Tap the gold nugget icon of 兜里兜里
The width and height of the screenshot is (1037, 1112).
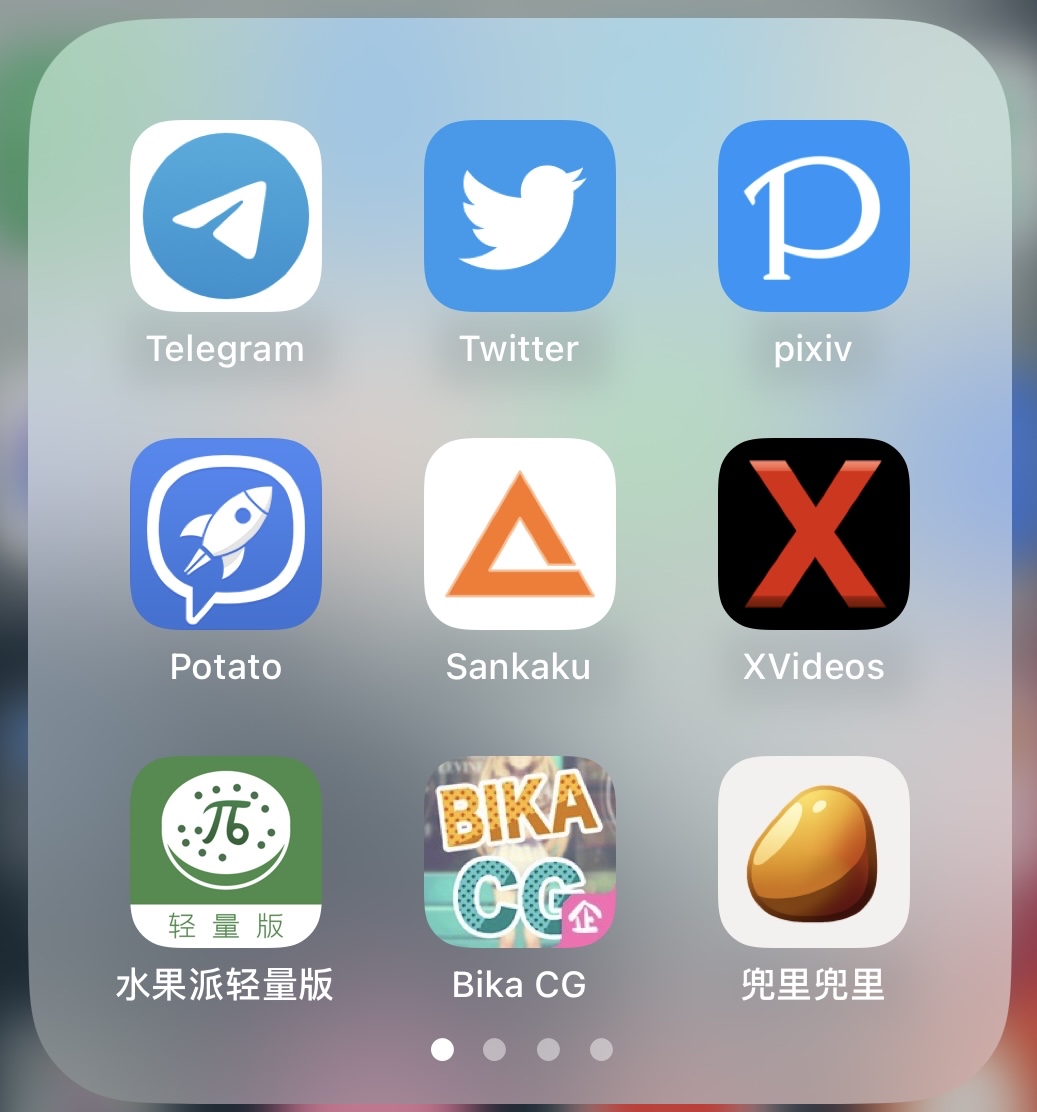813,848
